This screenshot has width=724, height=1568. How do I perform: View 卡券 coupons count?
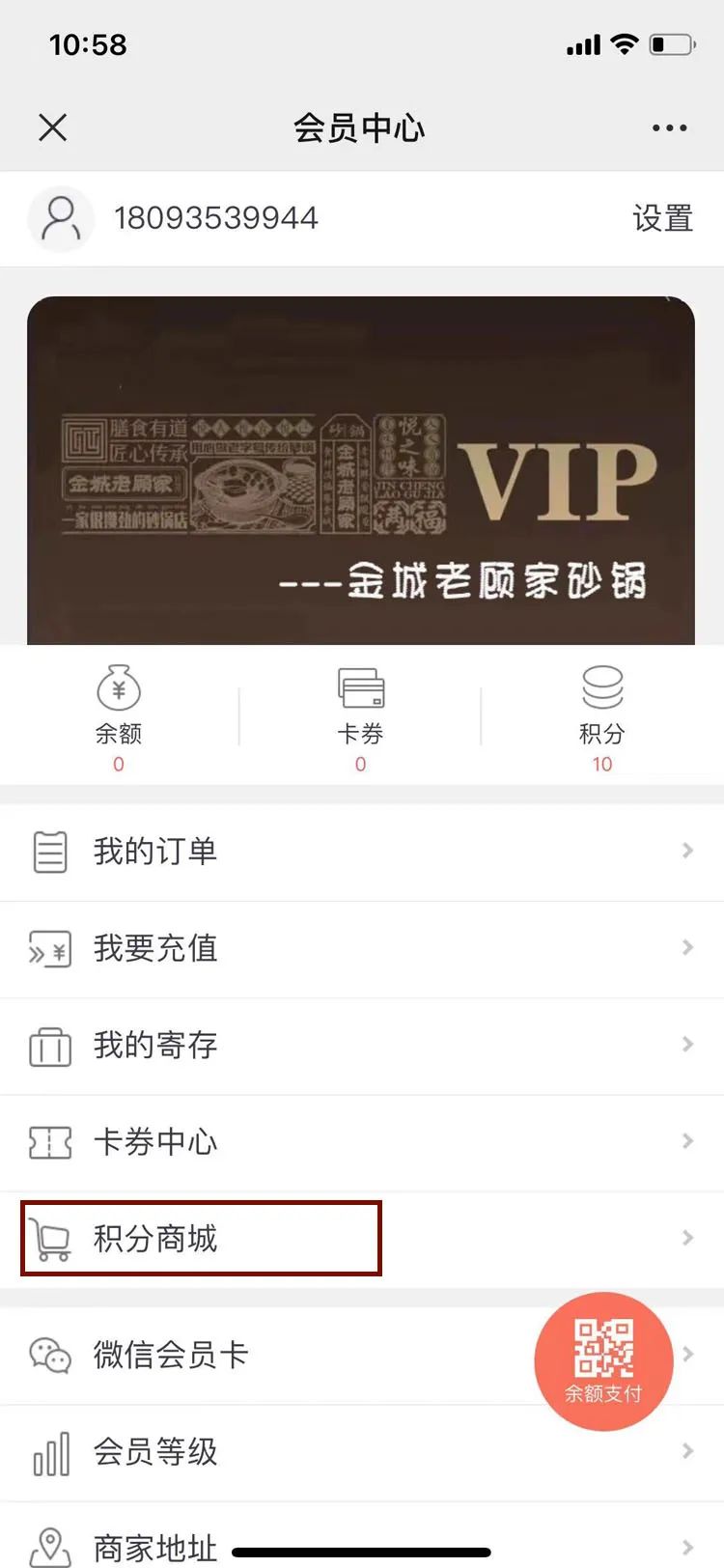361,719
